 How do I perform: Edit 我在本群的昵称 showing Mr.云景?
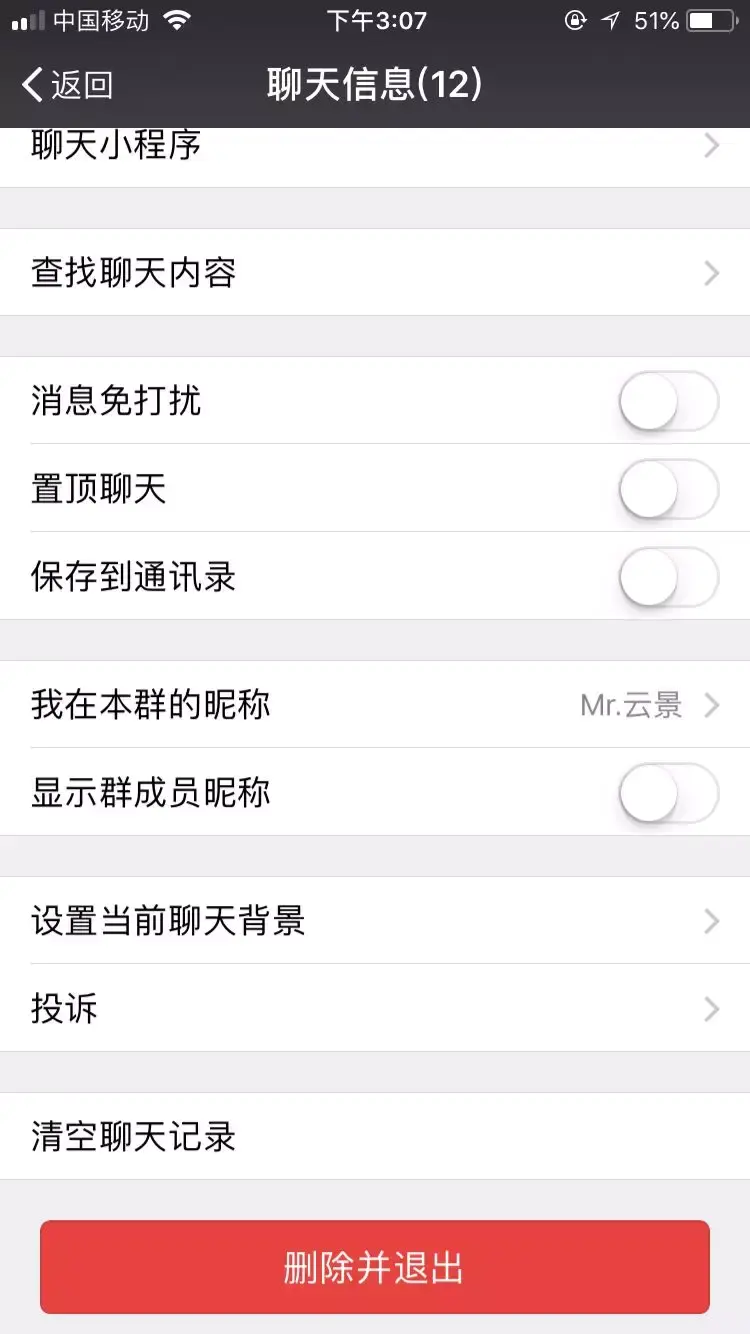coord(375,705)
